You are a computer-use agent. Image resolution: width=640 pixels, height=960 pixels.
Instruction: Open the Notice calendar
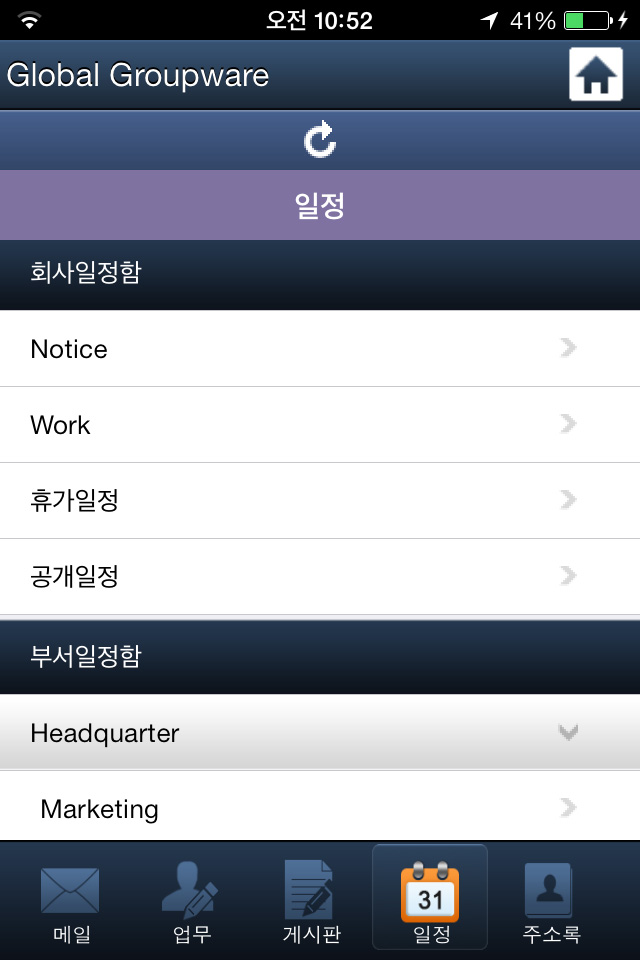pyautogui.click(x=320, y=348)
